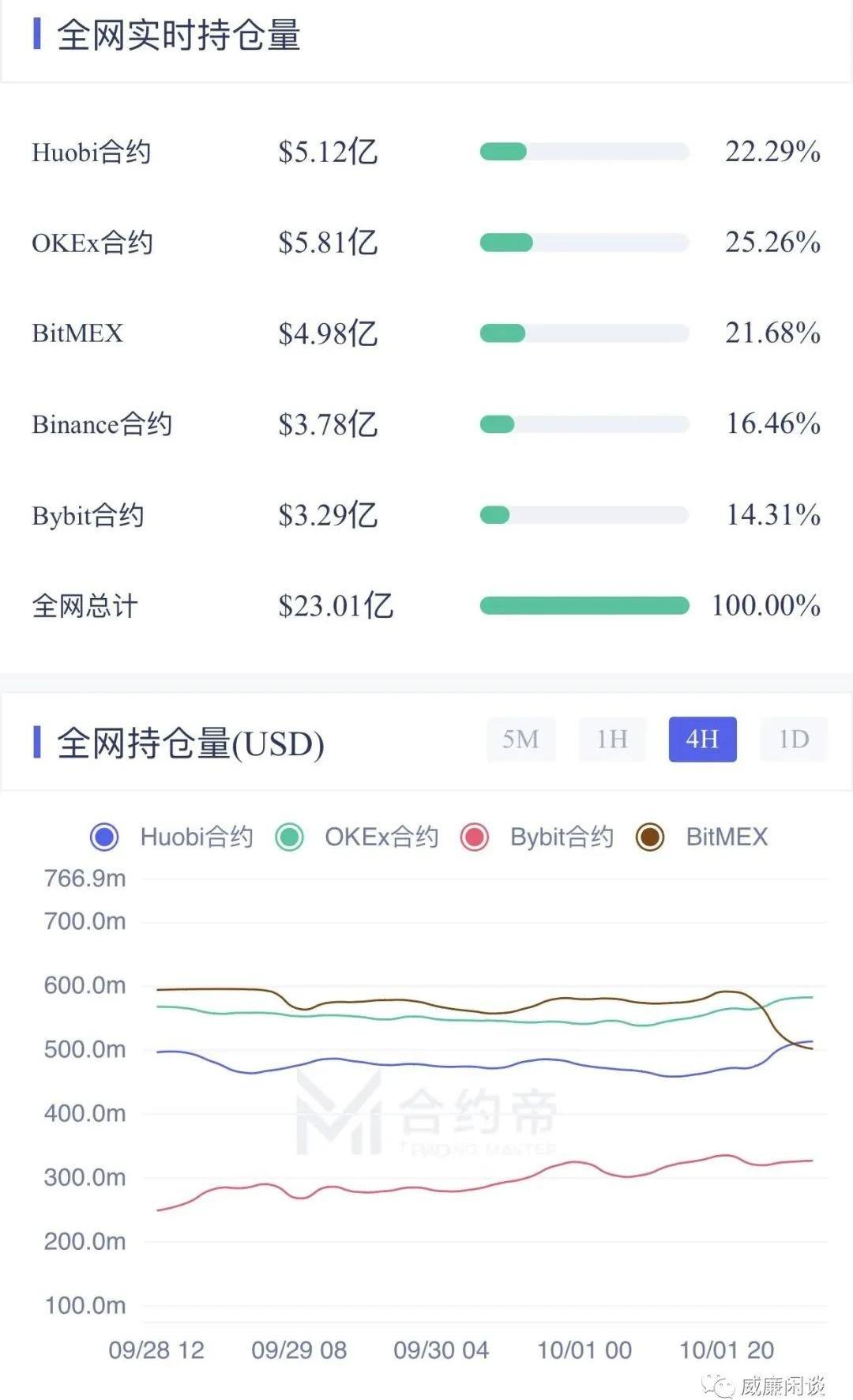This screenshot has height=1400, width=853.
Task: Select the 1H timeframe
Action: click(612, 740)
